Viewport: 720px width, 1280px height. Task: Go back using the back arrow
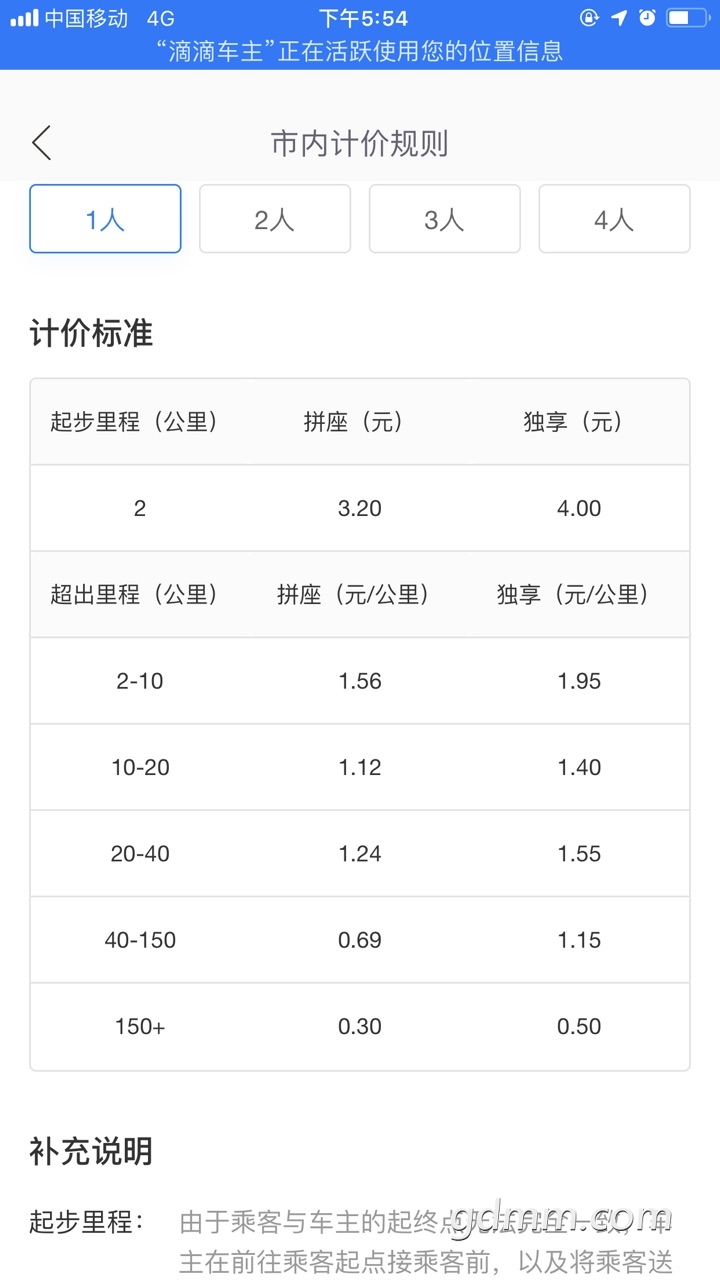point(41,143)
